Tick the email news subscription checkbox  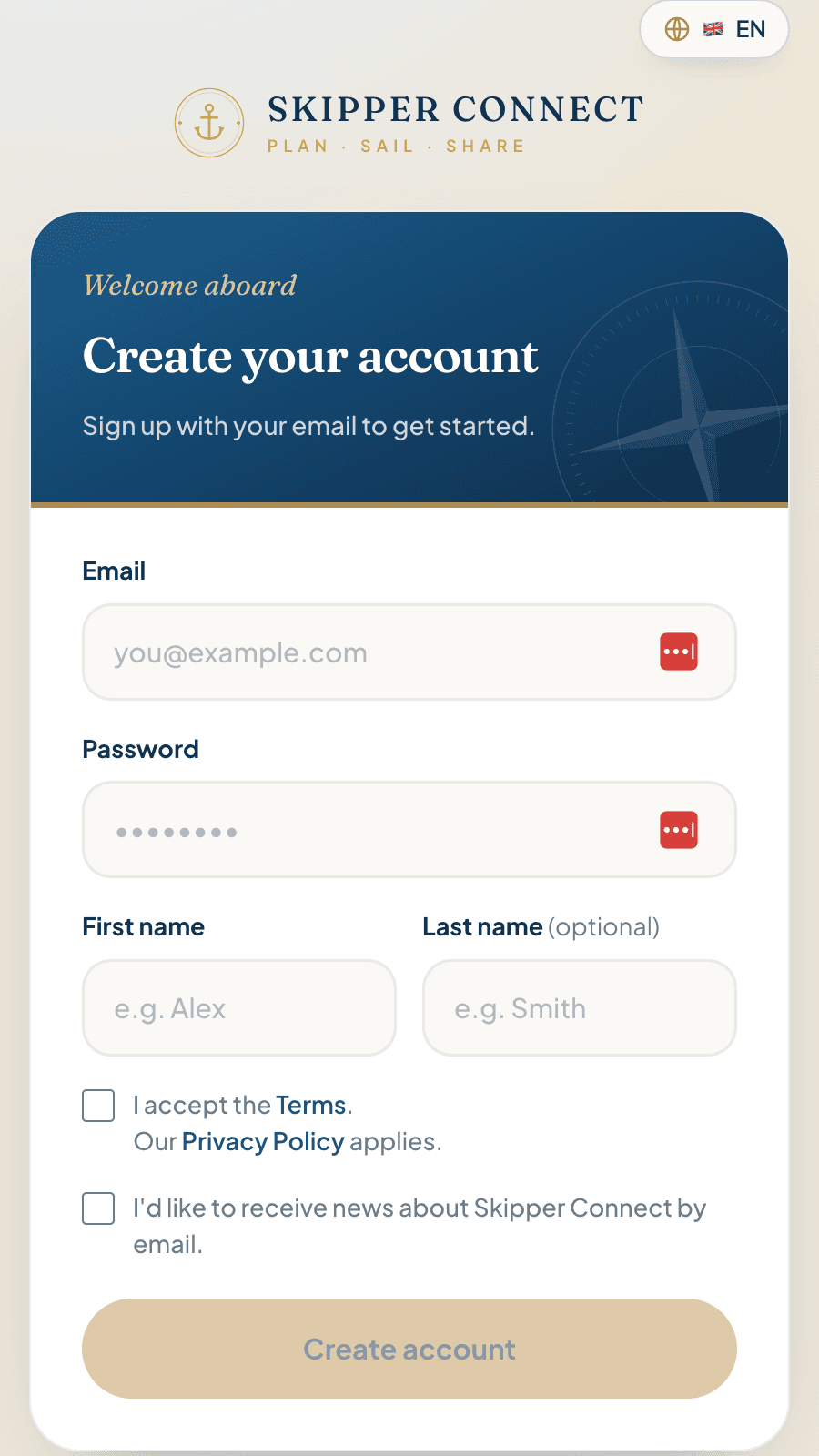point(98,1208)
